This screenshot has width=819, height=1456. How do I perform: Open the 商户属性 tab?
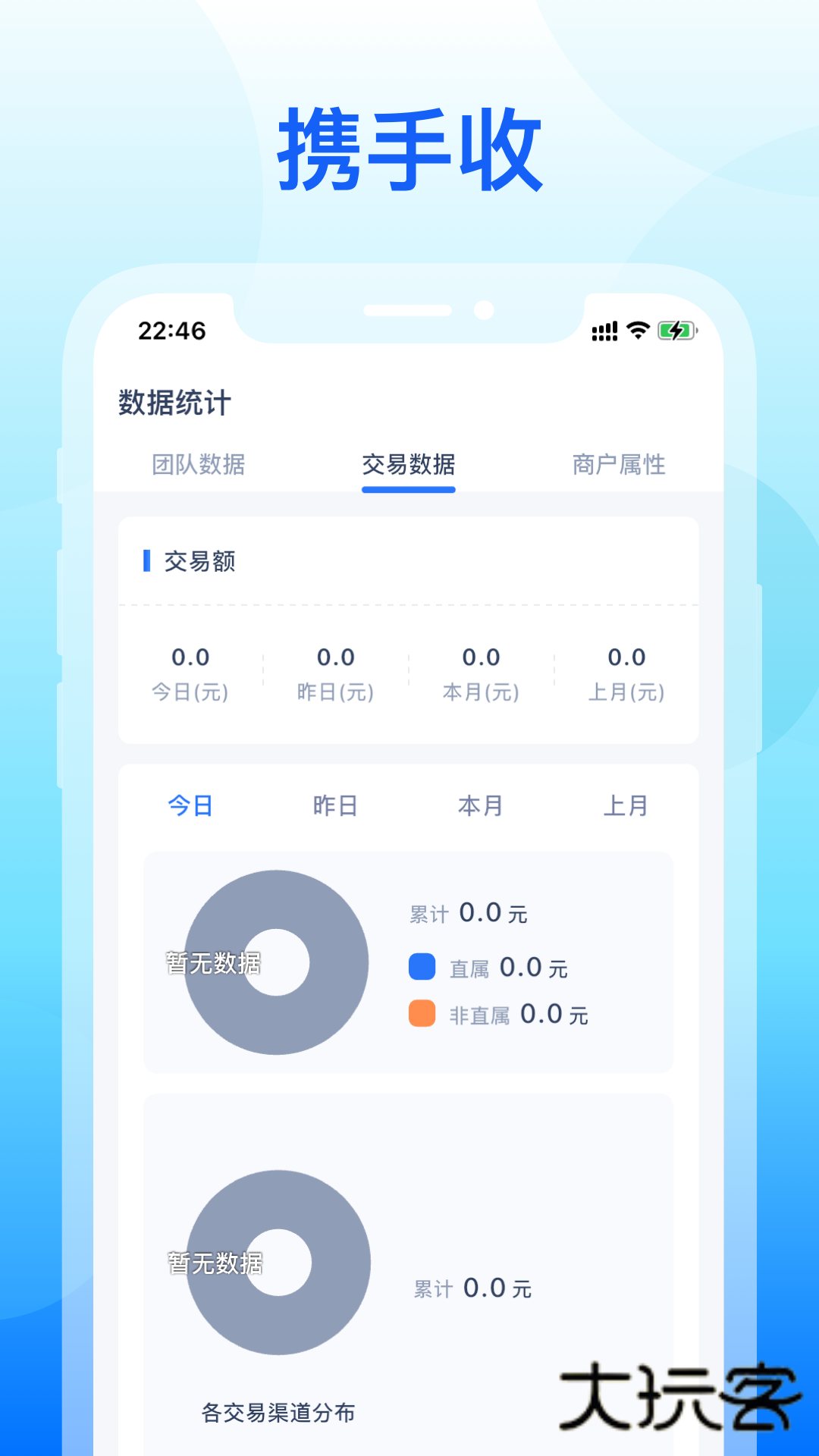(618, 465)
